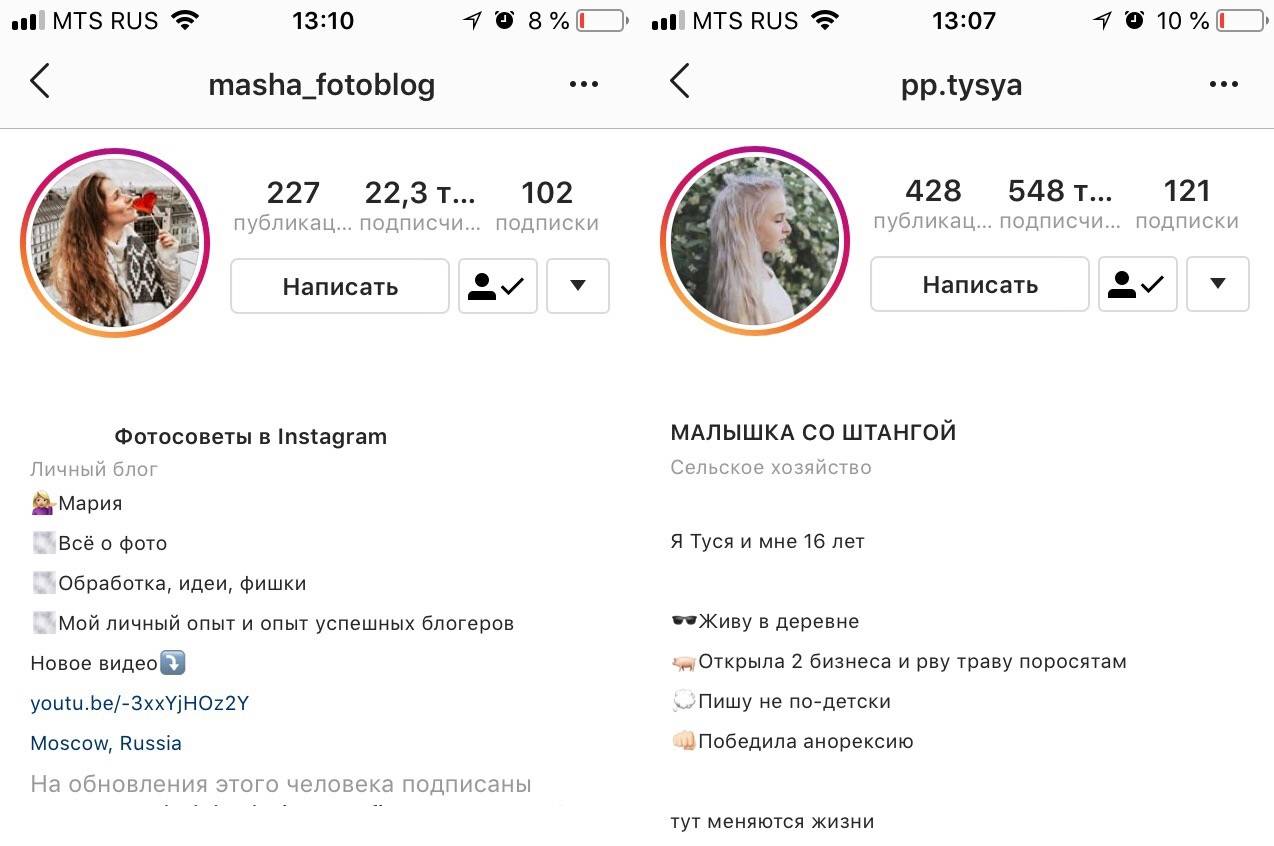This screenshot has width=1274, height=846.
Task: Expand suggested accounts arrow on masha_fotoblog
Action: point(578,287)
